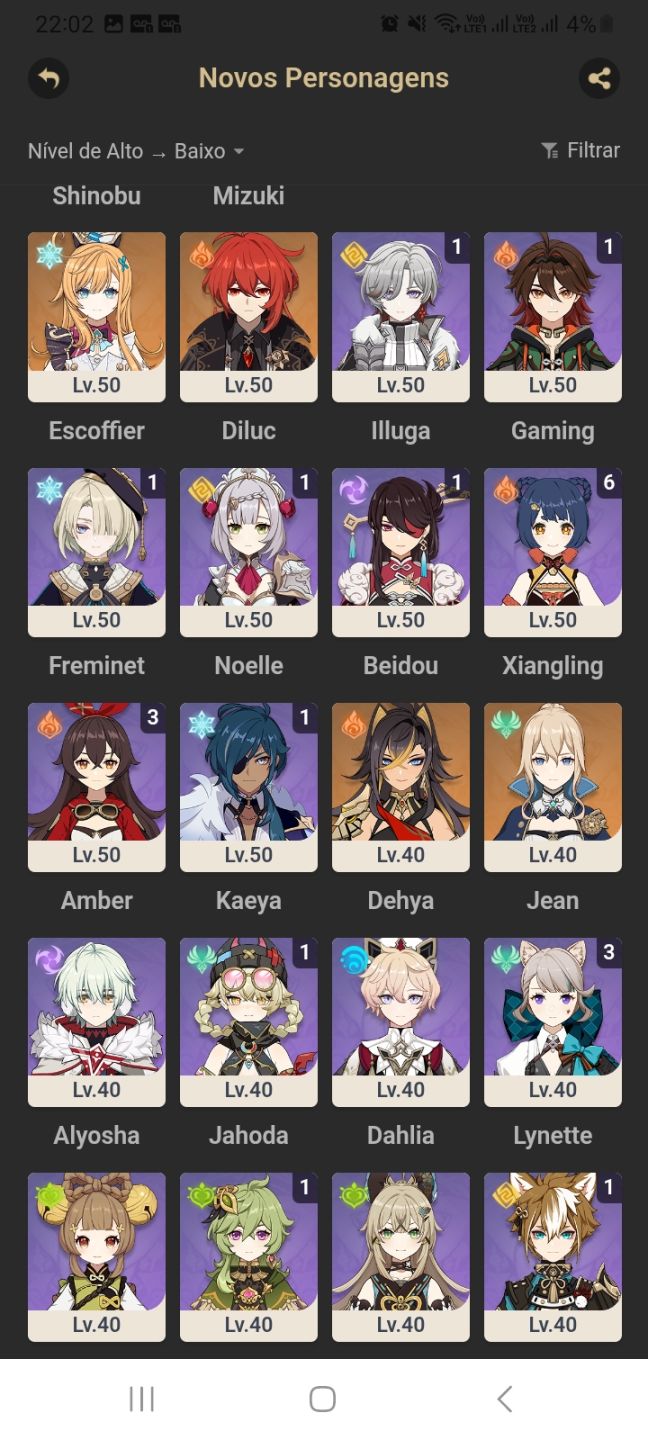Open Noelle's character card
The height and width of the screenshot is (1440, 648).
[249, 552]
